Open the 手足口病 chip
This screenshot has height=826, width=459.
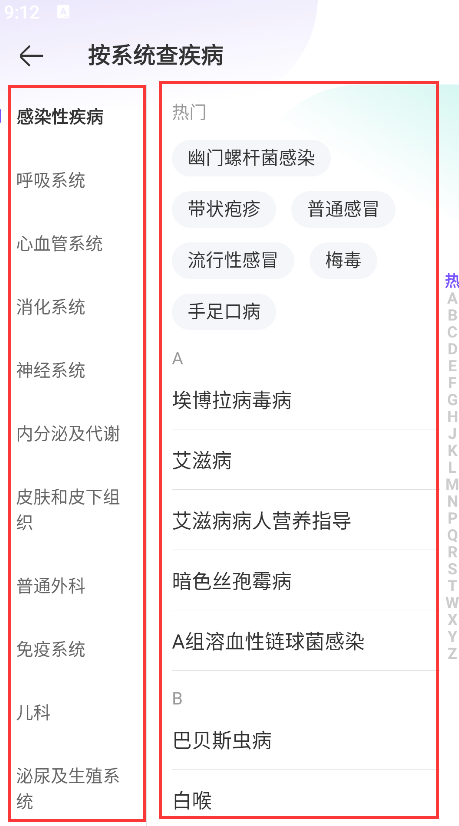tap(224, 312)
